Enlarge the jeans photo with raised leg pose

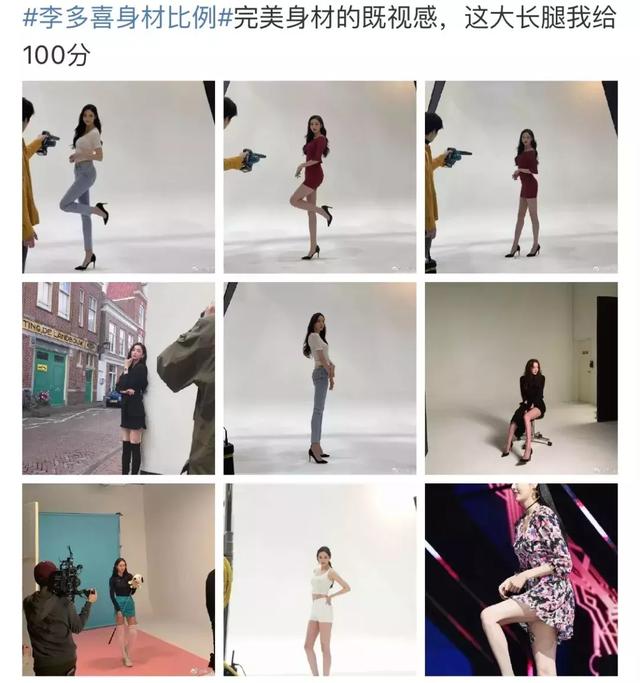tap(118, 176)
